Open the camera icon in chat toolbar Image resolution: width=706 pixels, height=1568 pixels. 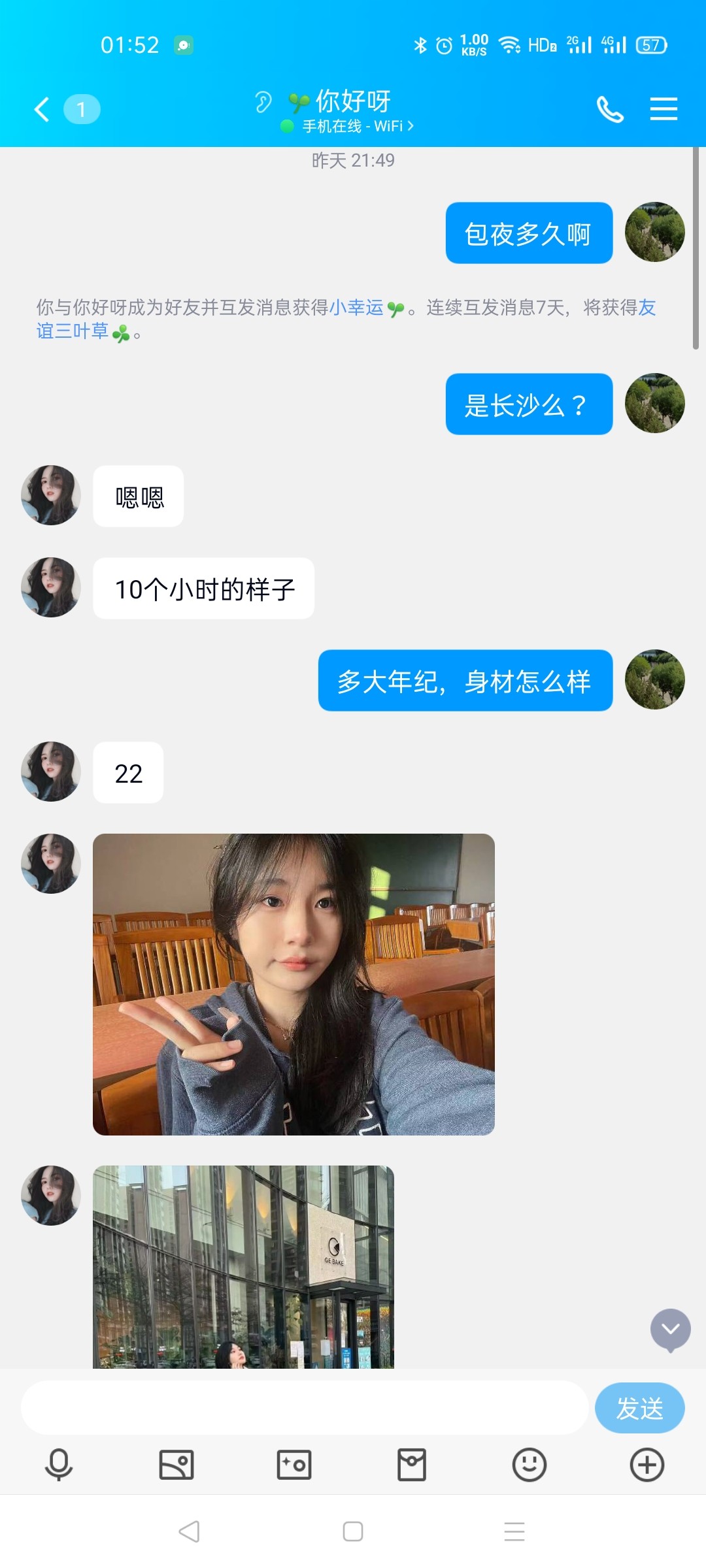pyautogui.click(x=294, y=1463)
